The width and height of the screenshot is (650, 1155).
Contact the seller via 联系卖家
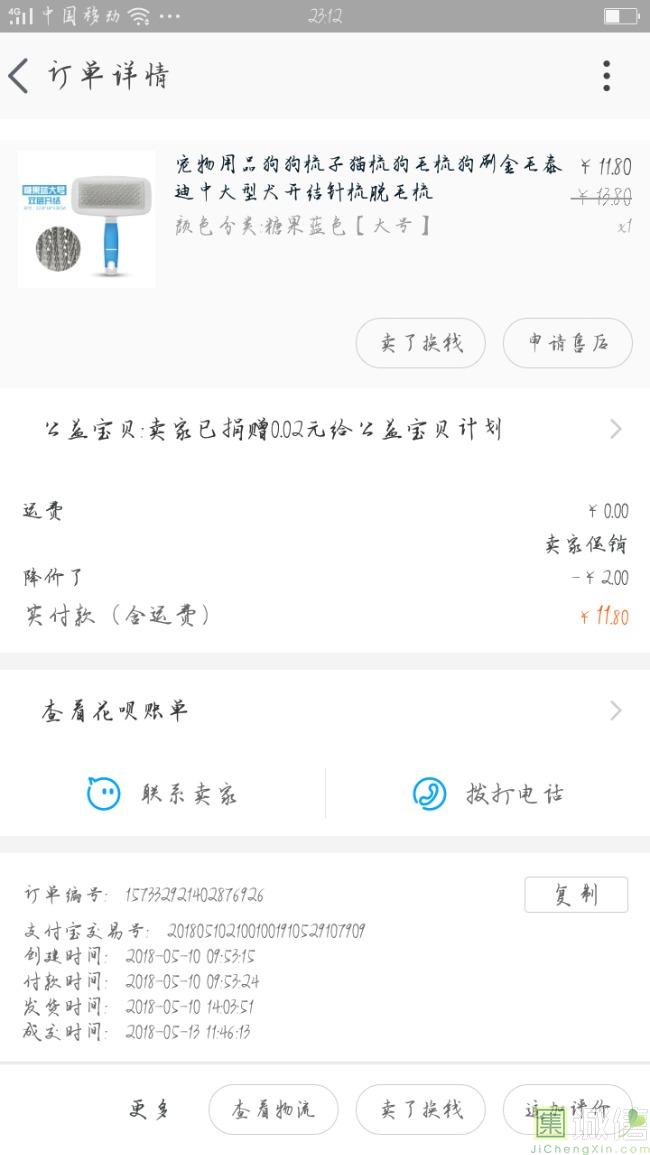[x=162, y=793]
